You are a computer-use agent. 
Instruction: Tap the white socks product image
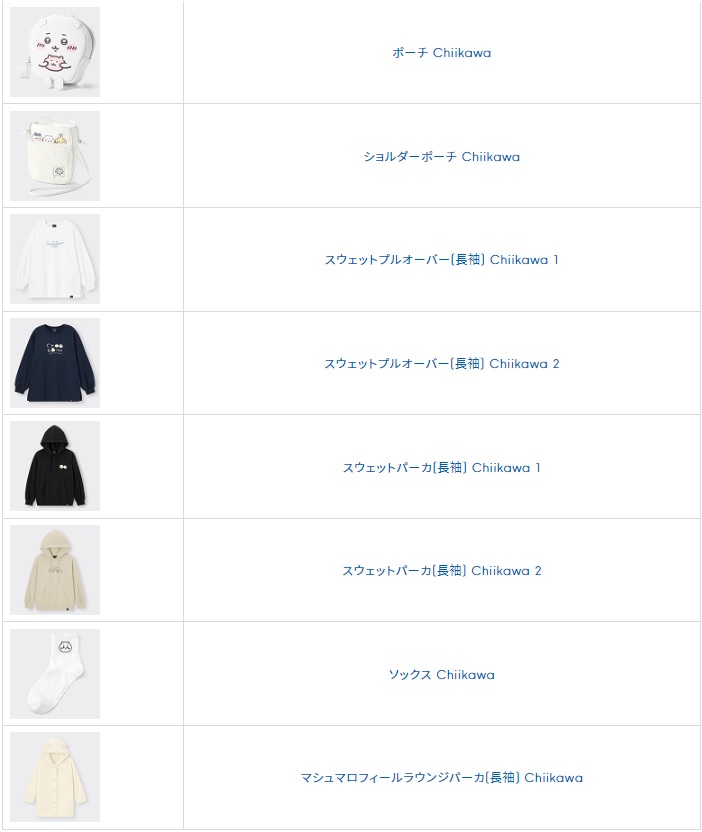(x=55, y=674)
